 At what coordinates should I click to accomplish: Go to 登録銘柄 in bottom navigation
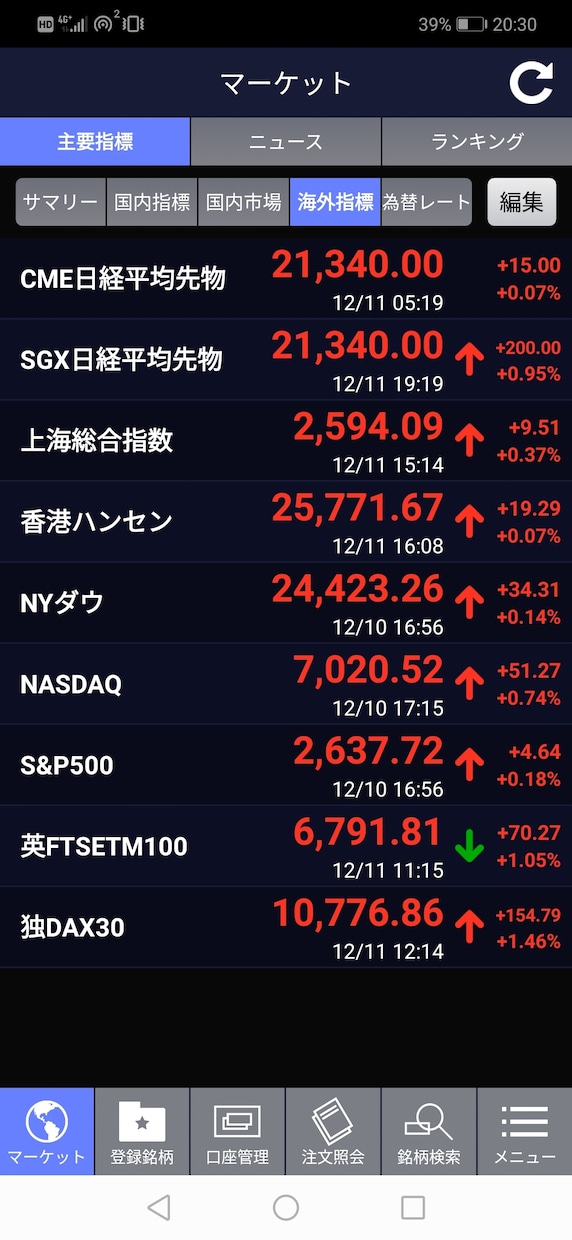(x=142, y=1132)
